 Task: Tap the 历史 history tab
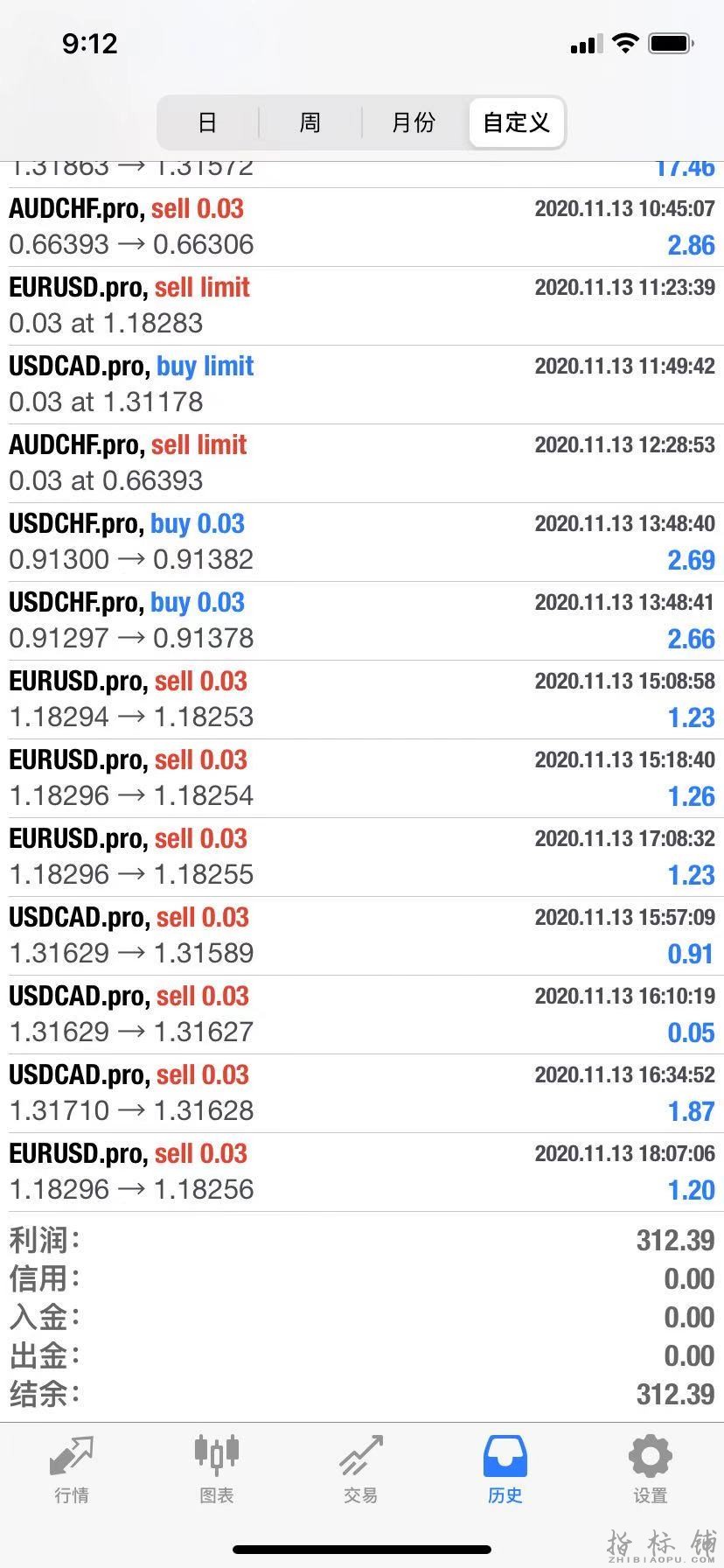click(x=505, y=1470)
